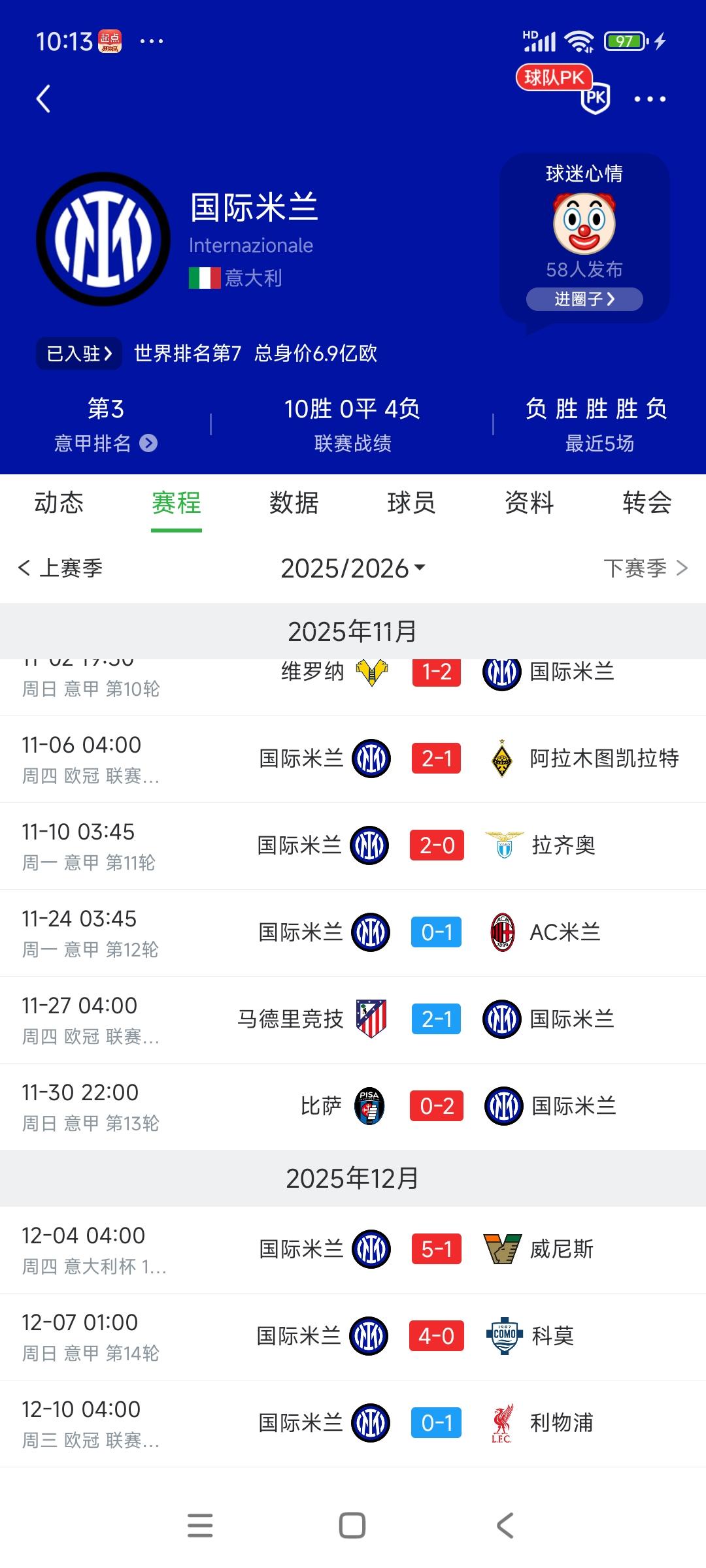Open the 2025/2026 season dropdown
The height and width of the screenshot is (1568, 706).
353,568
